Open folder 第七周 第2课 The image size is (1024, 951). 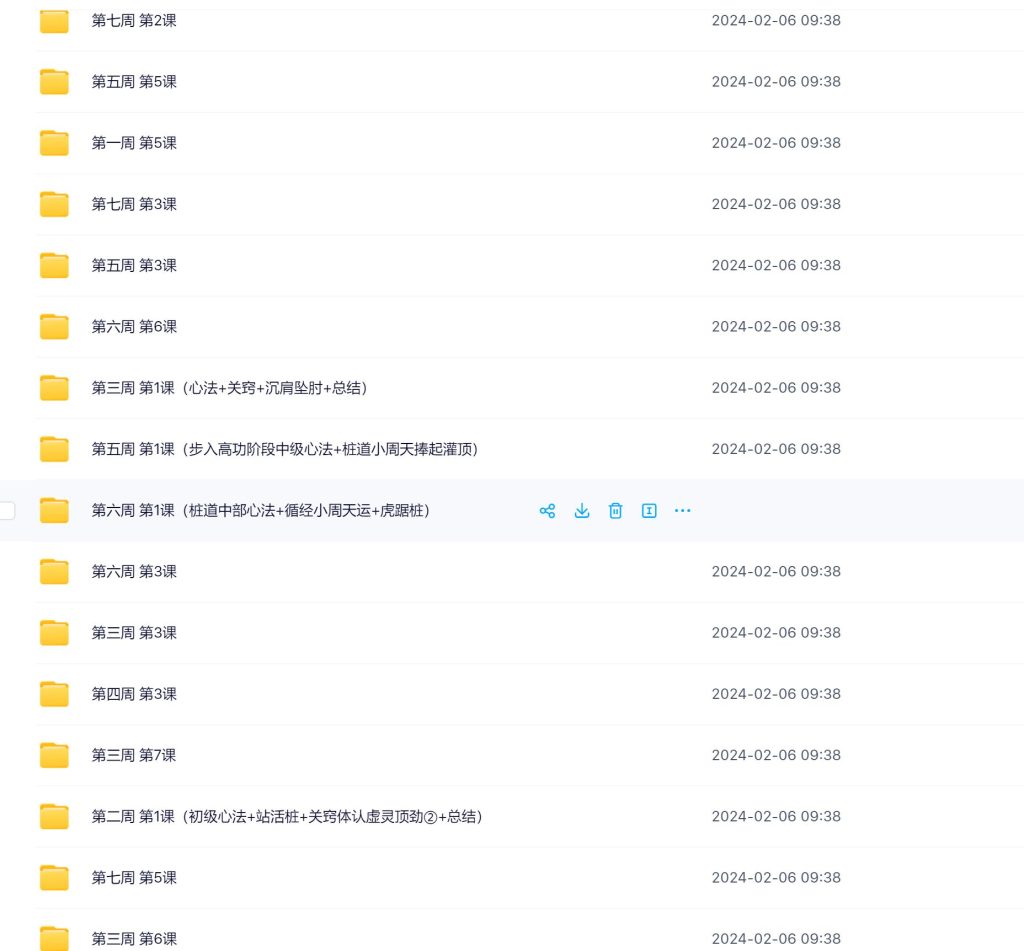134,20
